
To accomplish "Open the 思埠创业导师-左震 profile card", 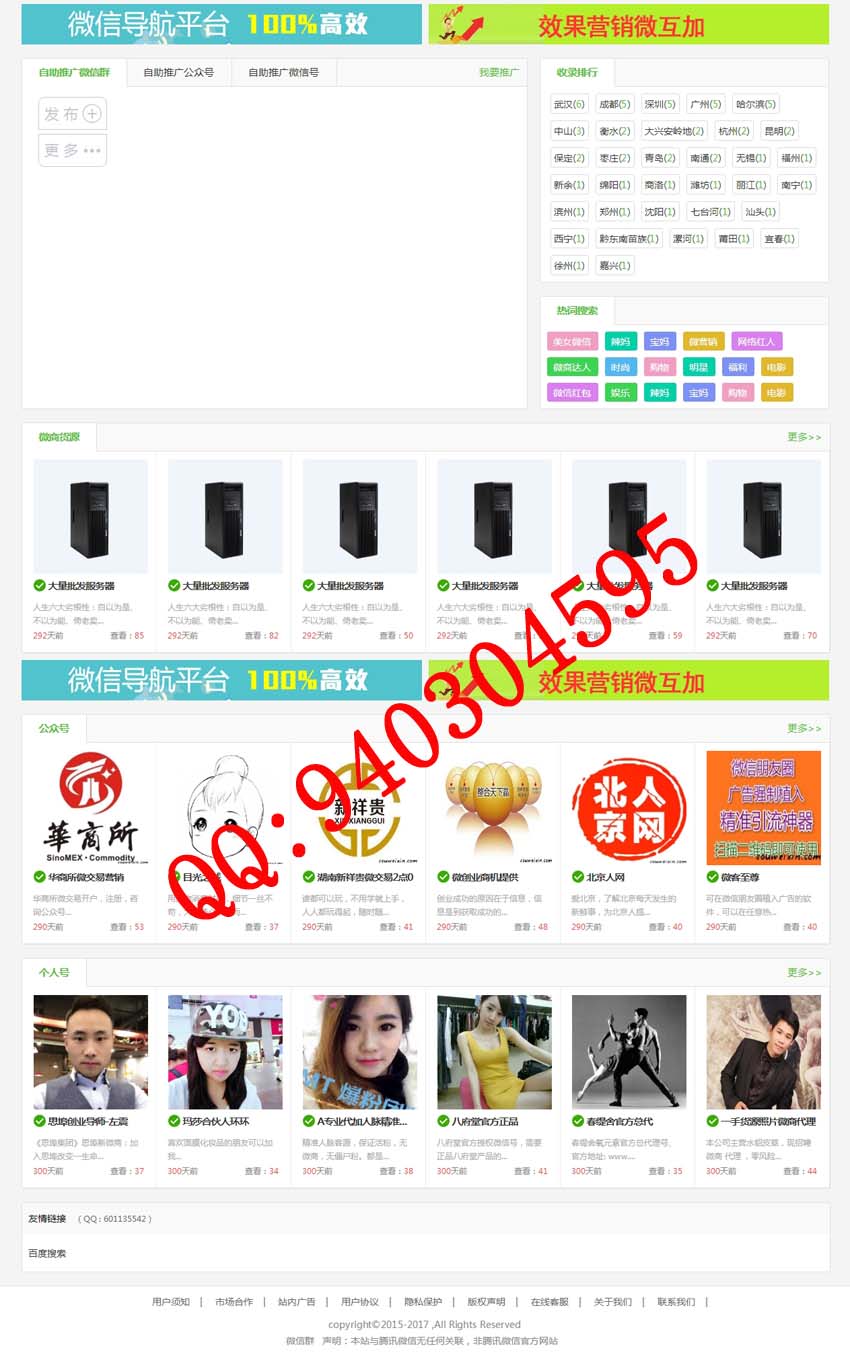I will [88, 1121].
